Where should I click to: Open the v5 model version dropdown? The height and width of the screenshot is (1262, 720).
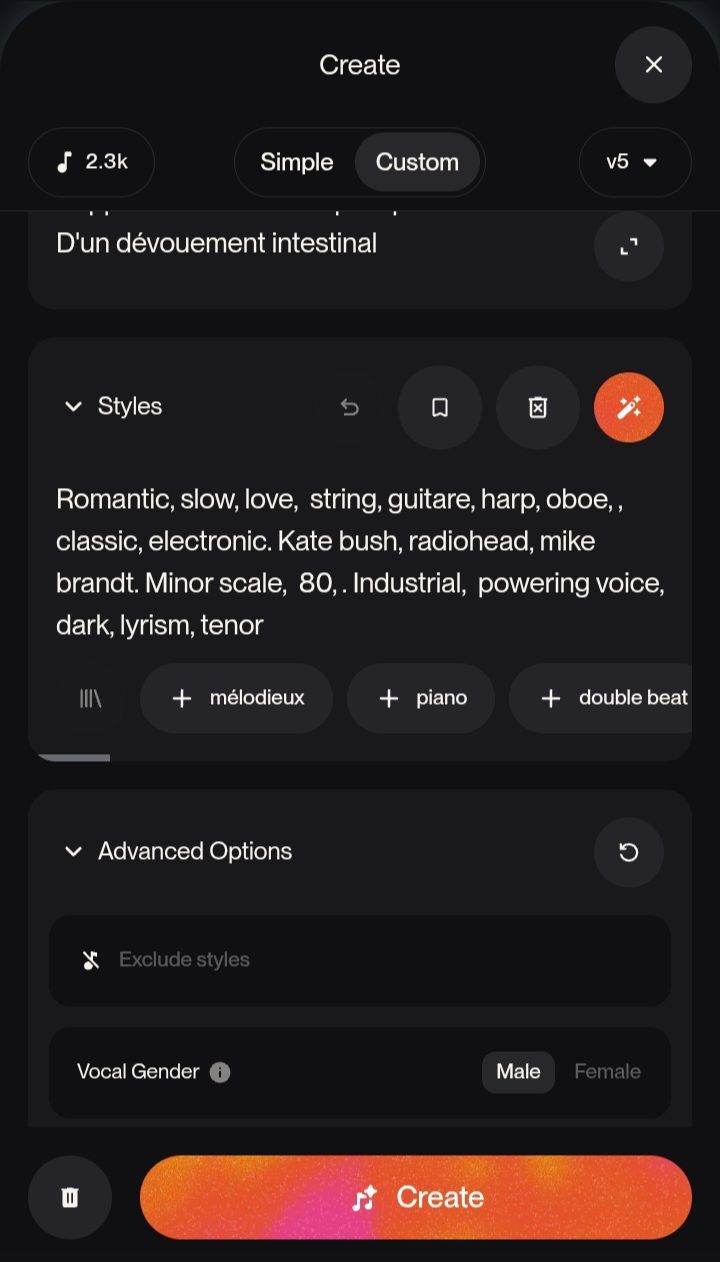634,162
